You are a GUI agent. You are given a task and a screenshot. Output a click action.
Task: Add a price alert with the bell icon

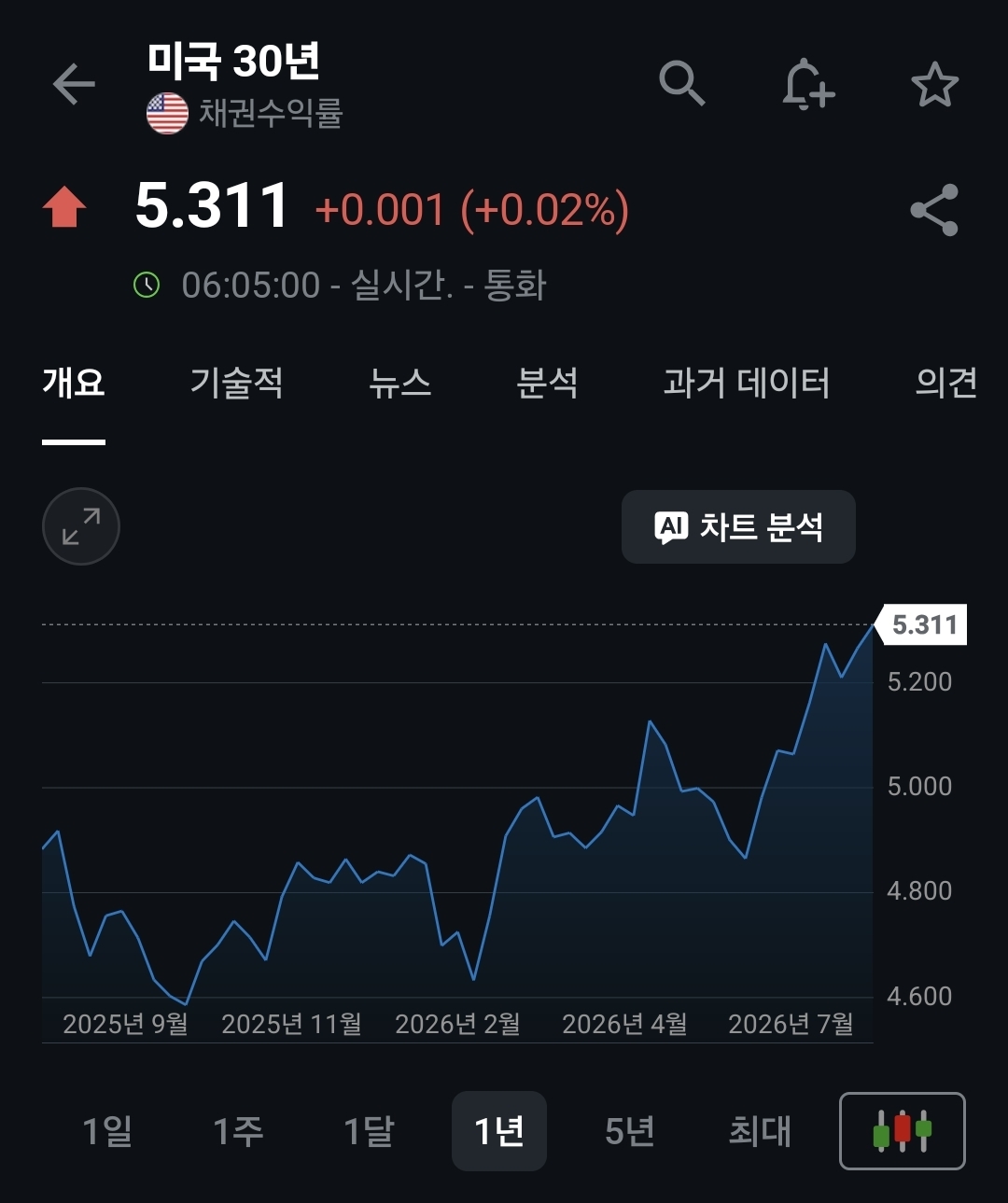coord(808,85)
